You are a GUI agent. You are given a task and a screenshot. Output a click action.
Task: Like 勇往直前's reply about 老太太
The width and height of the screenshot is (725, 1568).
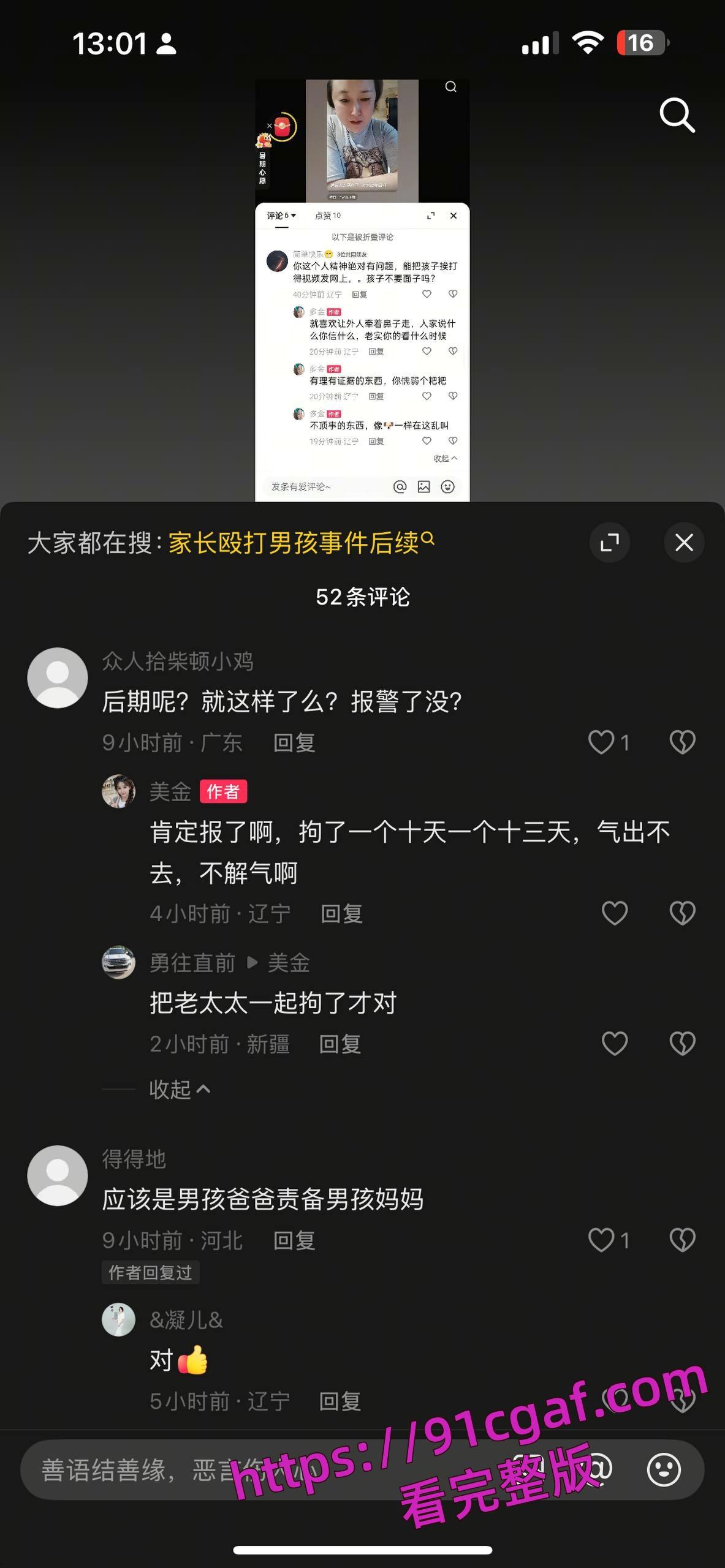coord(613,1044)
